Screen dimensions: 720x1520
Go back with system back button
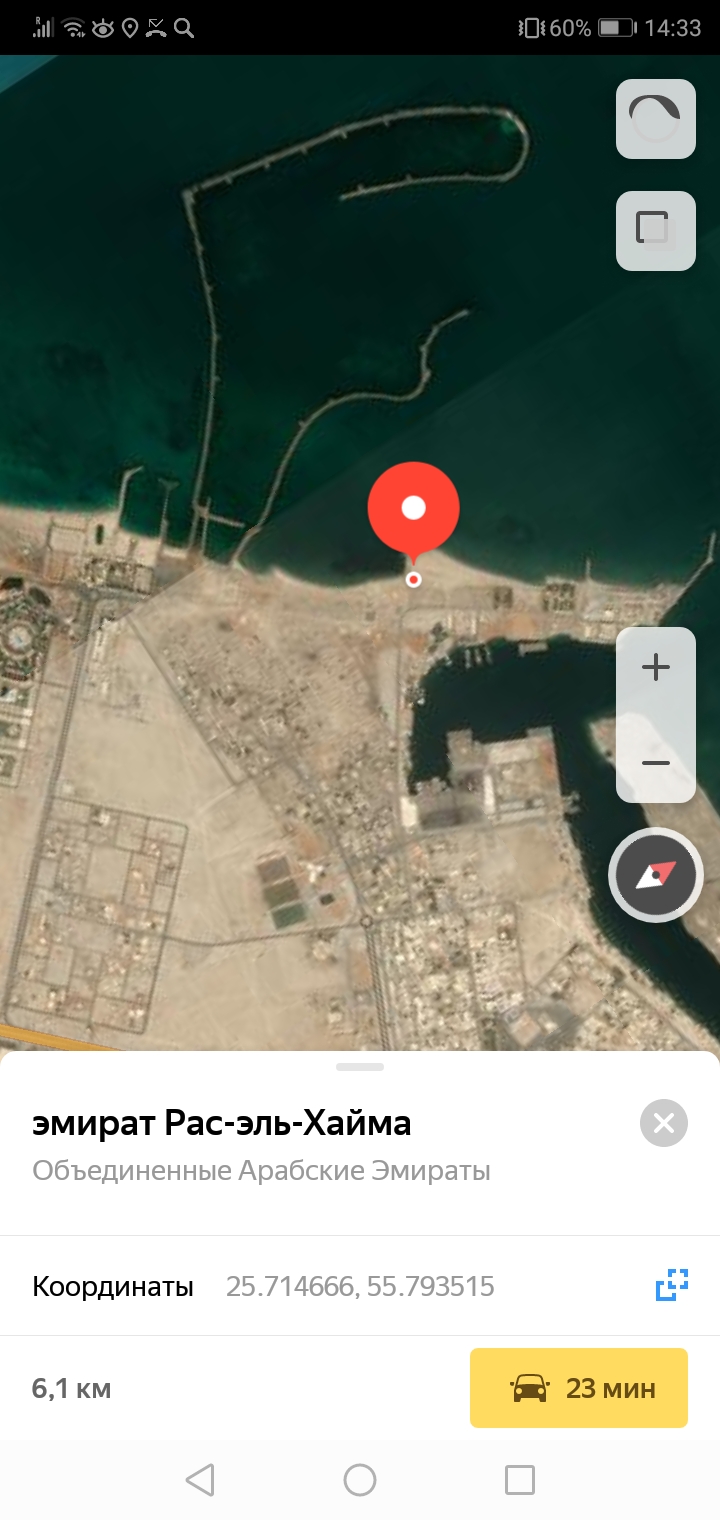coord(200,1480)
